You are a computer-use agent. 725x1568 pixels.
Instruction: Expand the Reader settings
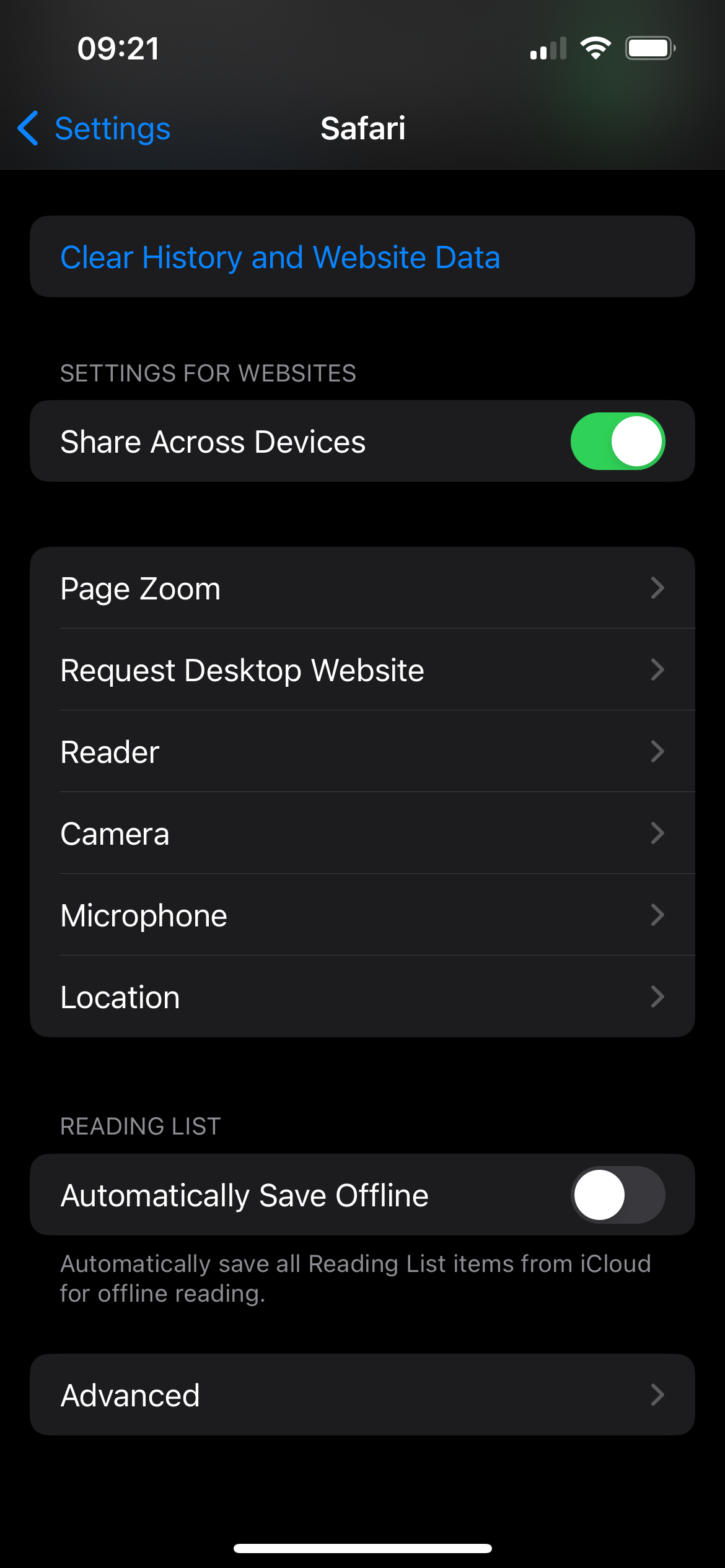coord(362,751)
